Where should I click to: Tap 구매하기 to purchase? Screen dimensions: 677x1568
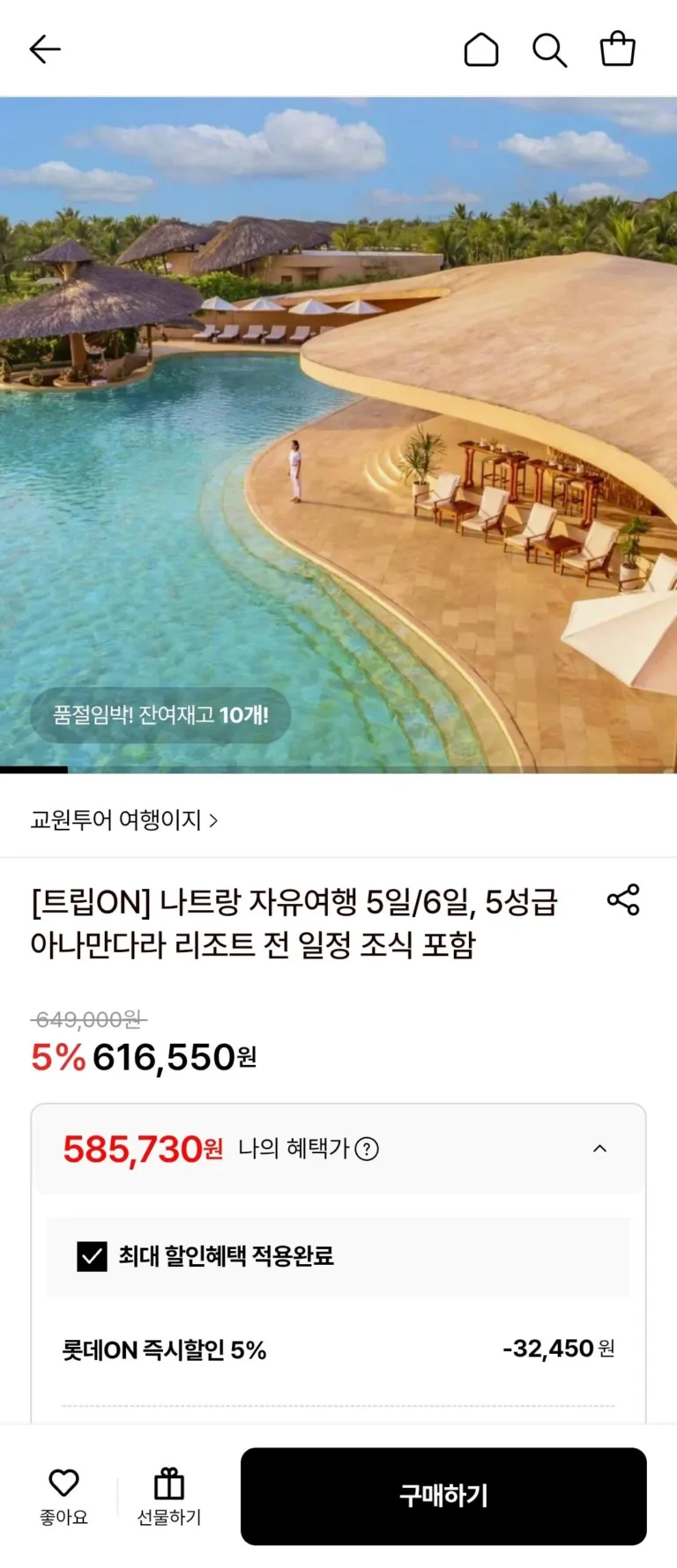point(443,1496)
